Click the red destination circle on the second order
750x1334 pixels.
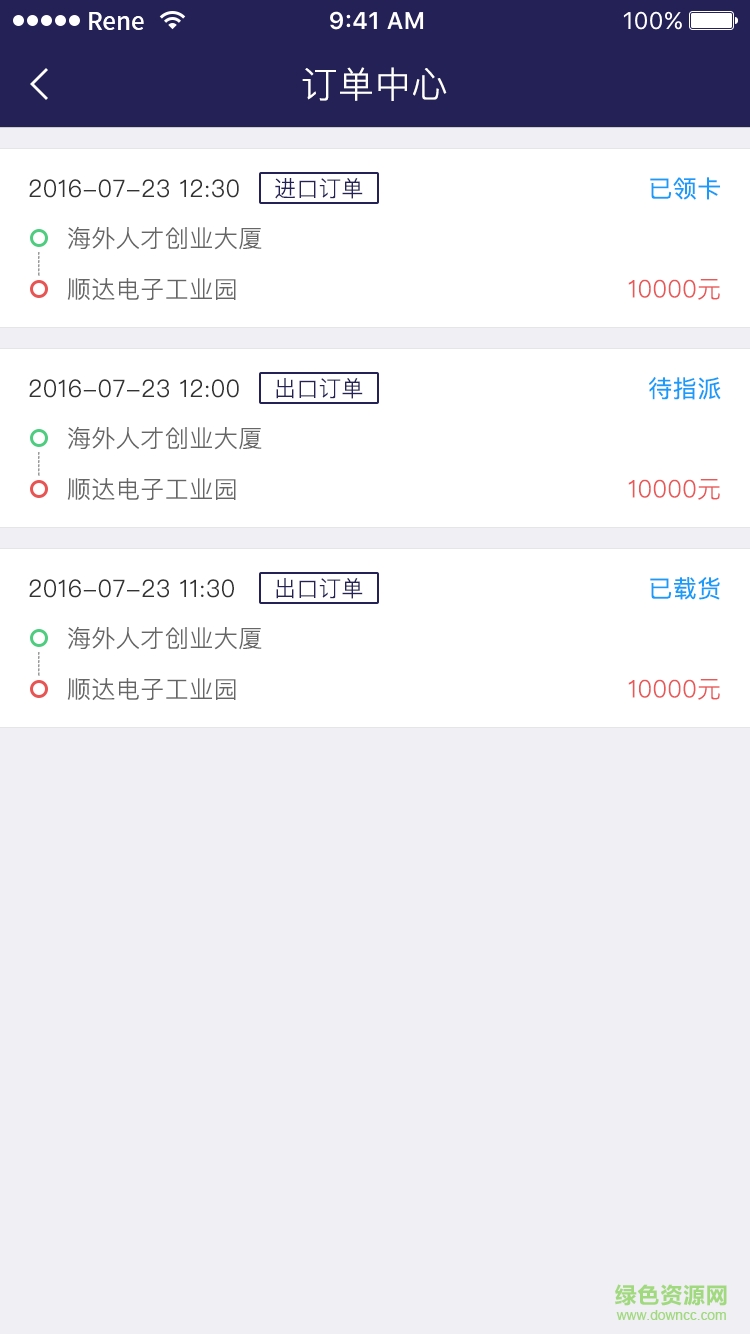[x=39, y=488]
